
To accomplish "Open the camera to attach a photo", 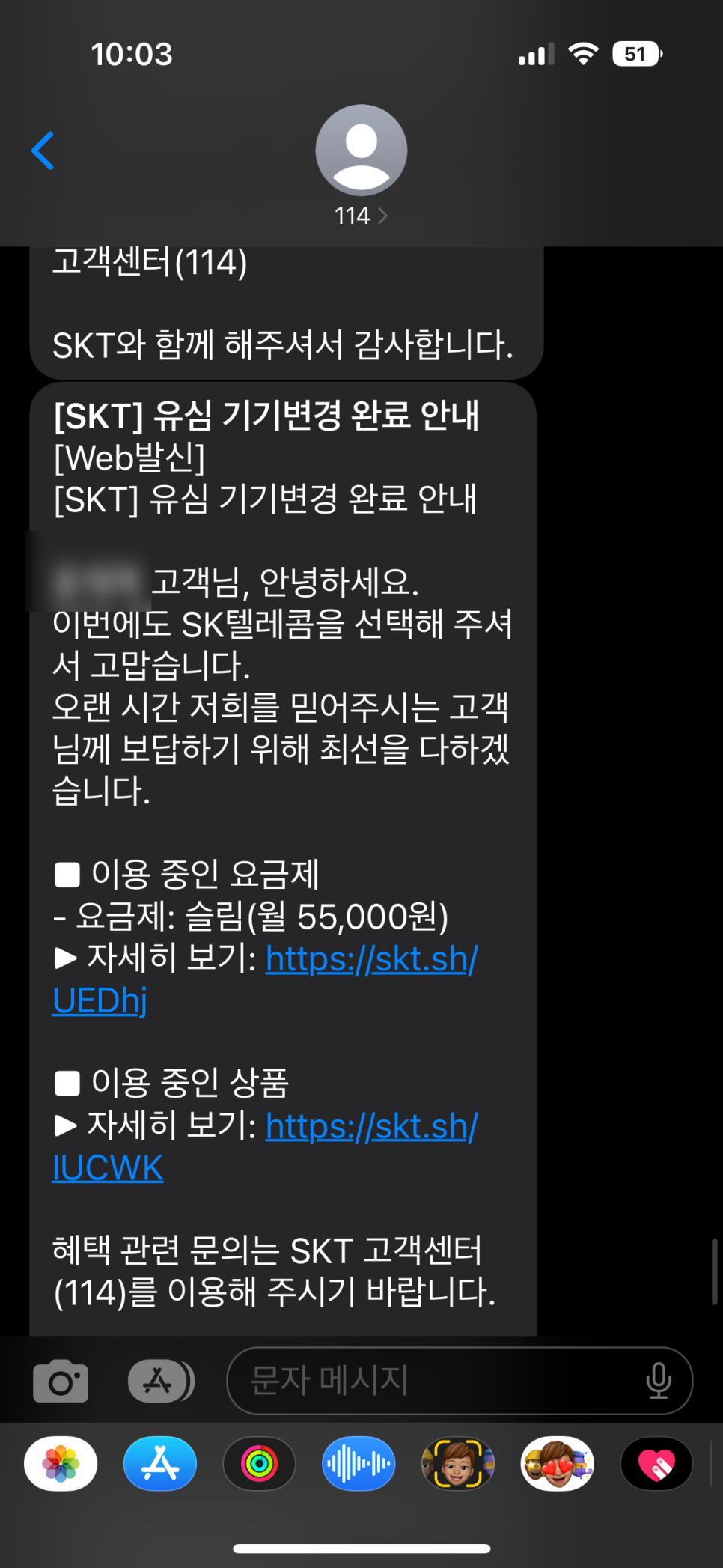I will pyautogui.click(x=61, y=1381).
